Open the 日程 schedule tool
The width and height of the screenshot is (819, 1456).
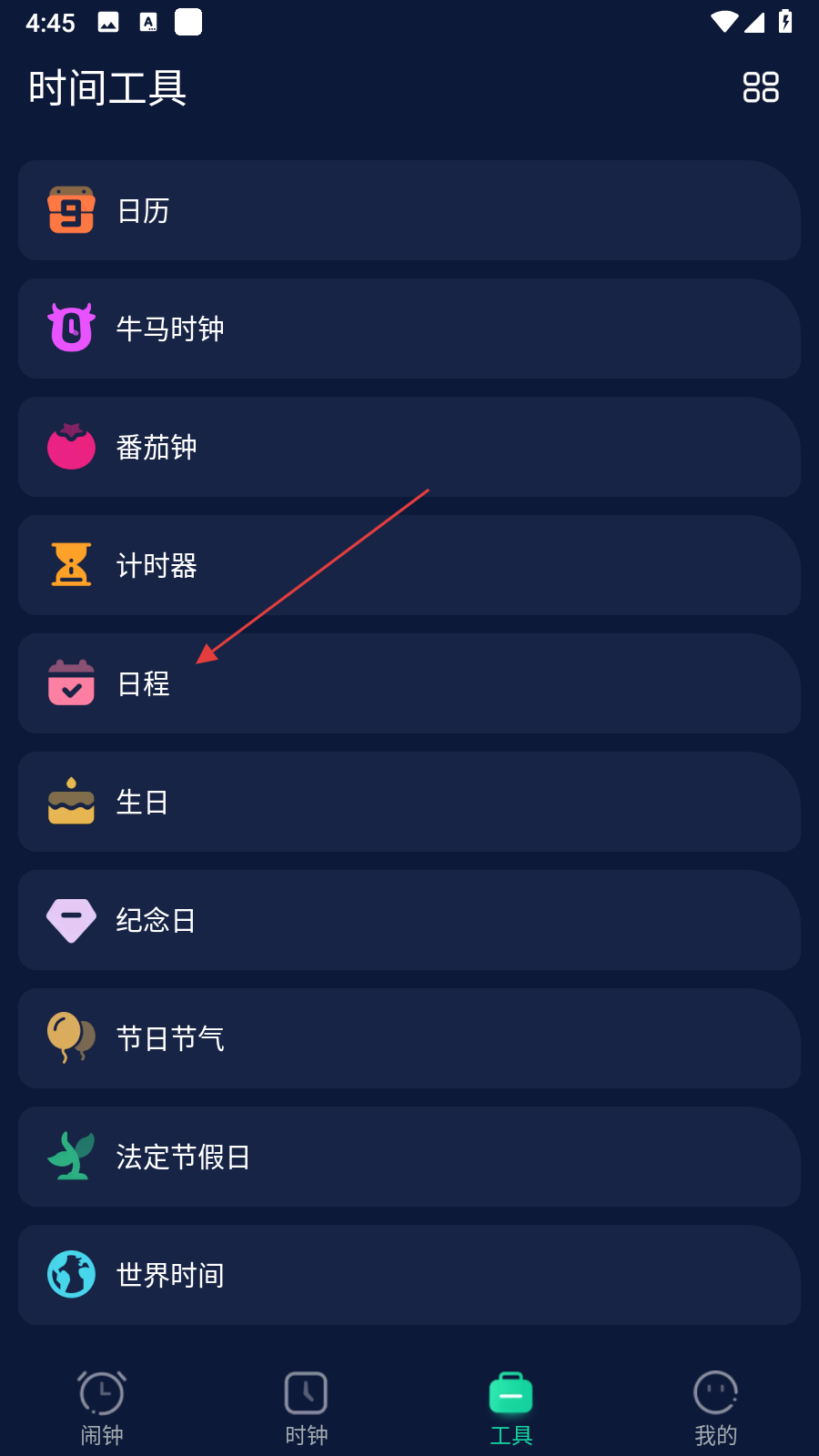click(409, 683)
